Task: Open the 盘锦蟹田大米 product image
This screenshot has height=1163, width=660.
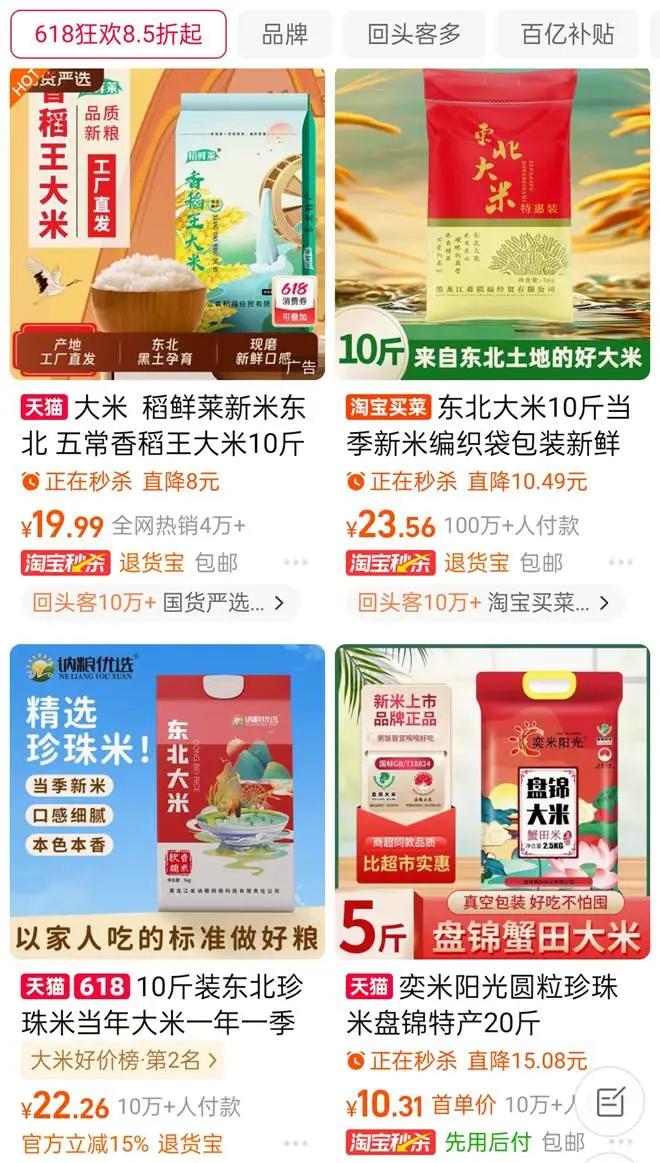Action: tap(493, 802)
